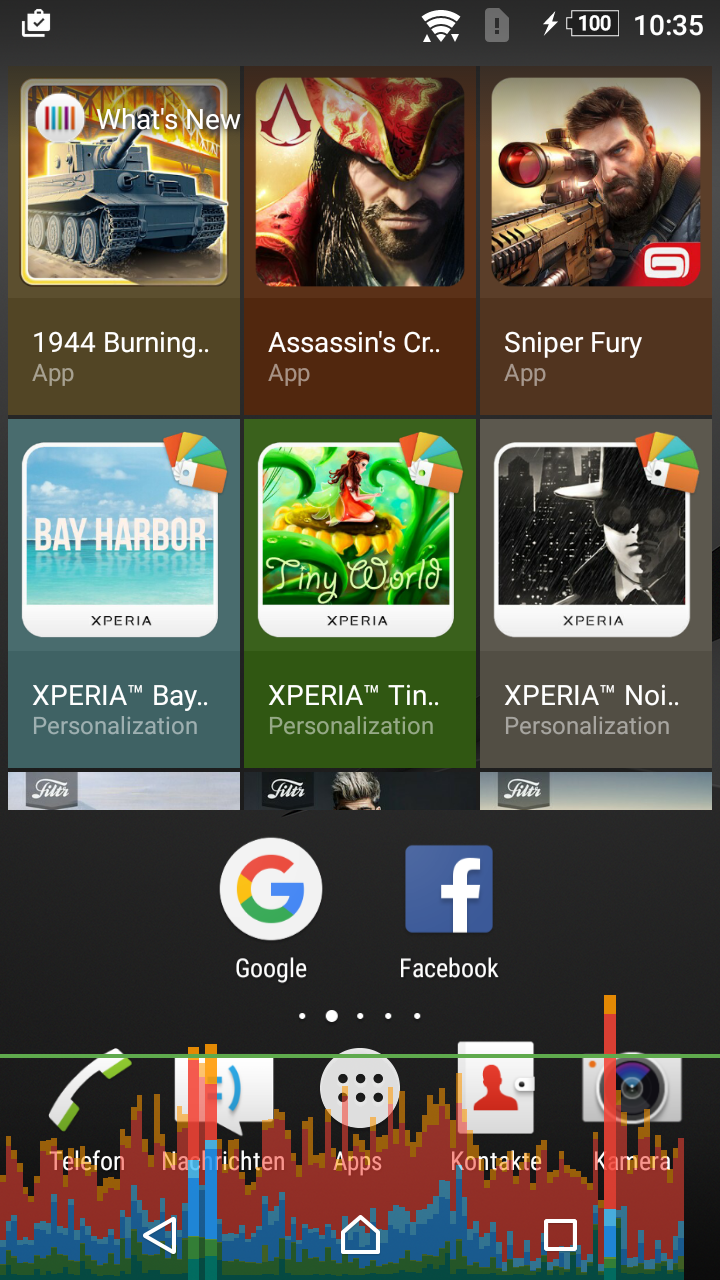Open the XPERIA Tiny World theme tile
This screenshot has width=720, height=1280.
pos(360,592)
